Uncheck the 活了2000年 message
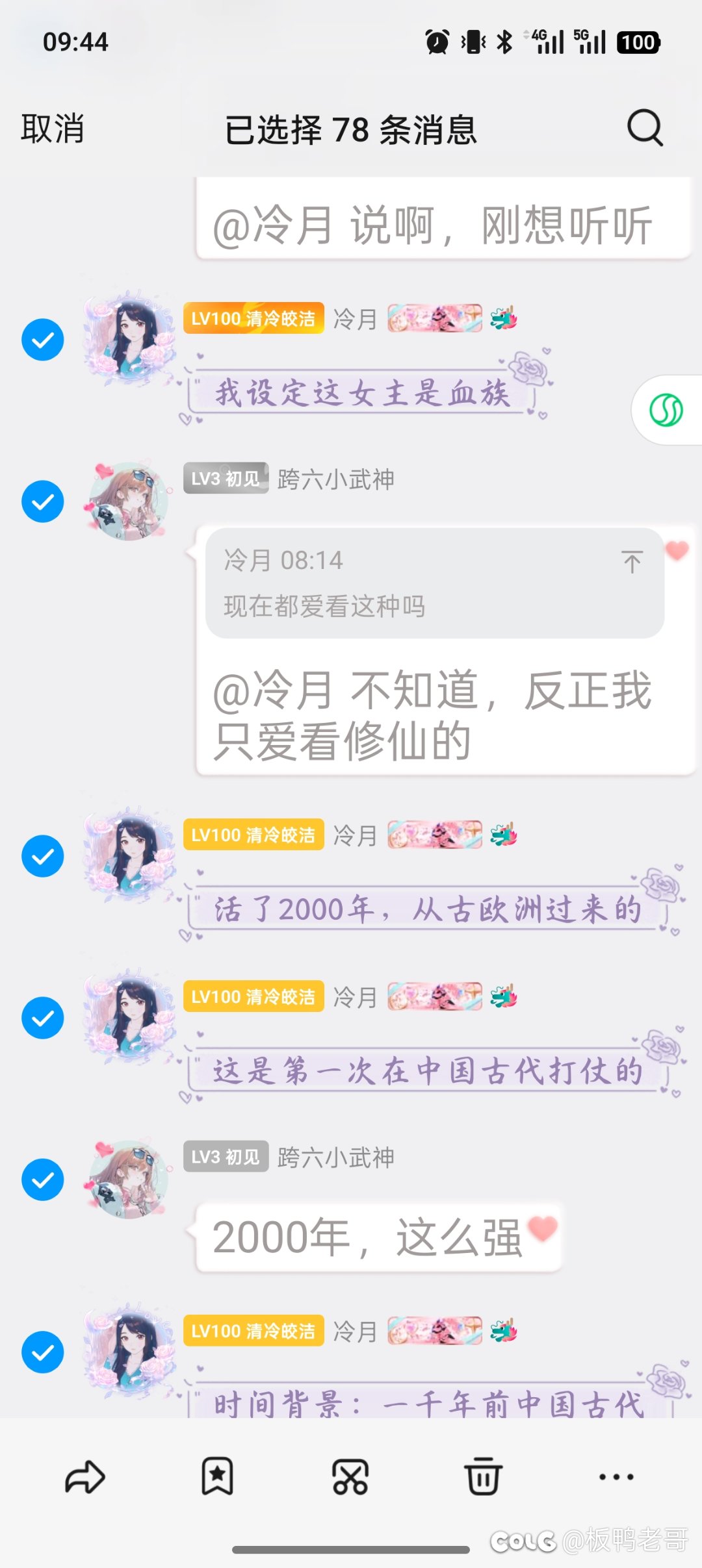The image size is (702, 1568). (43, 856)
